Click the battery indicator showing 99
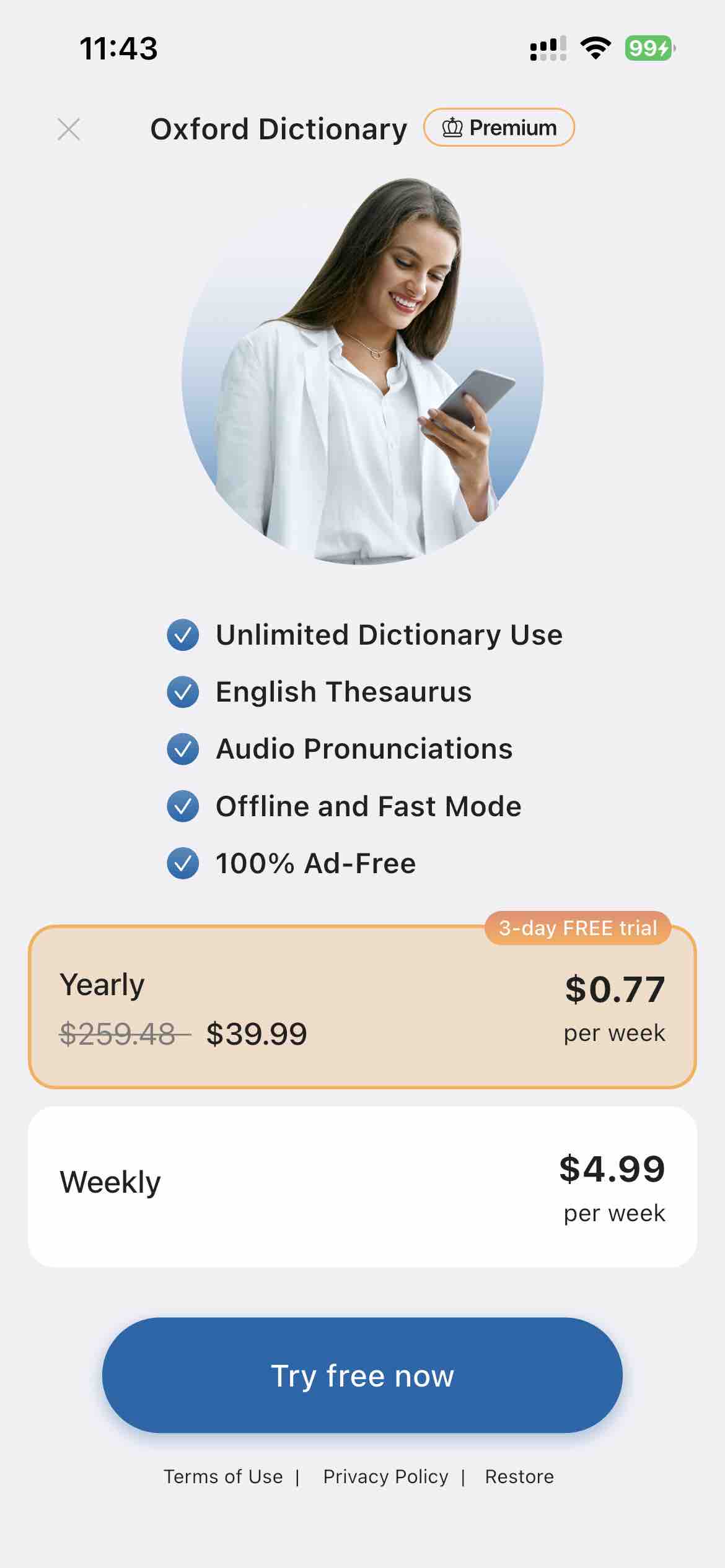This screenshot has width=725, height=1568. (646, 48)
